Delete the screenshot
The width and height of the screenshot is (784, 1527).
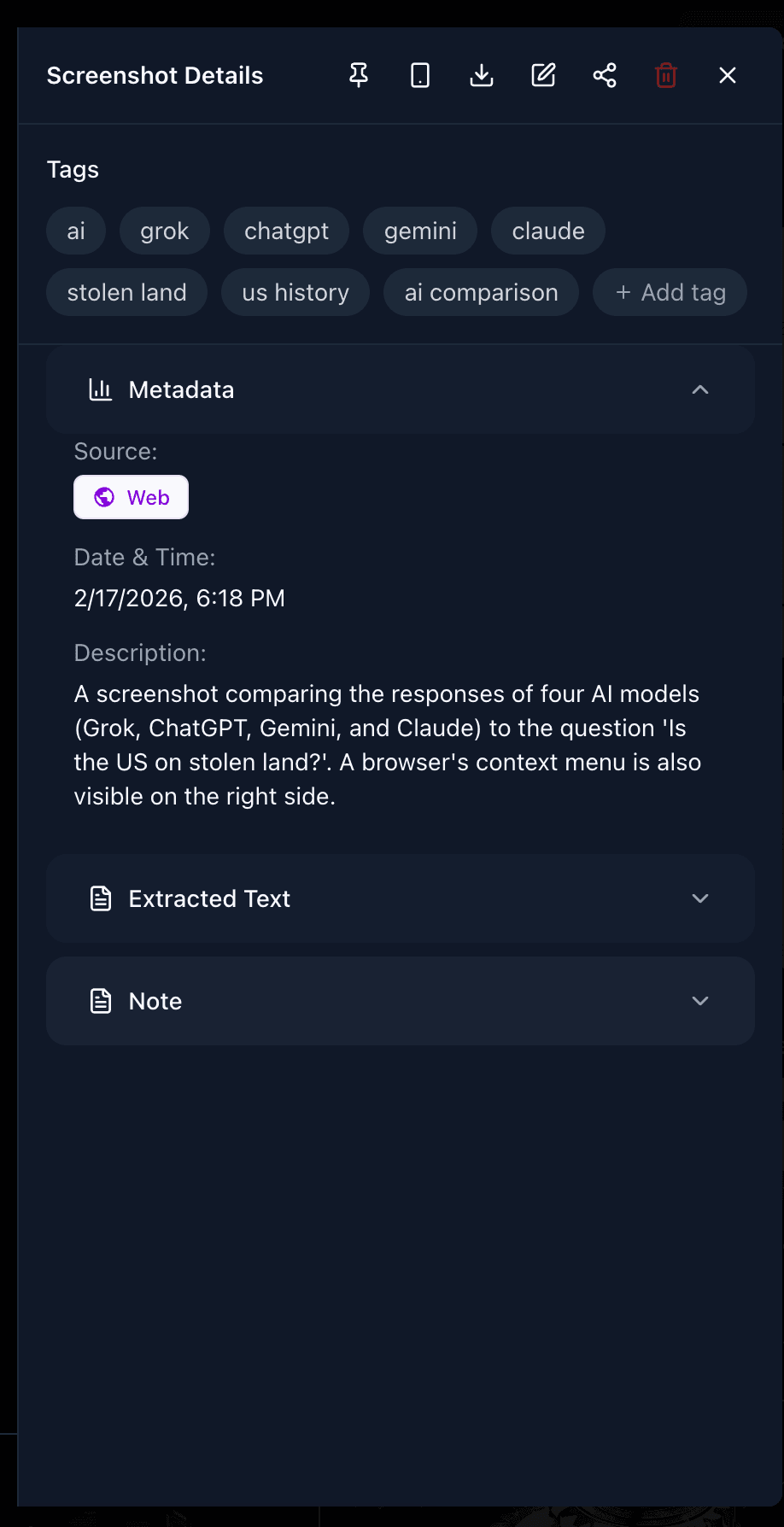[666, 75]
